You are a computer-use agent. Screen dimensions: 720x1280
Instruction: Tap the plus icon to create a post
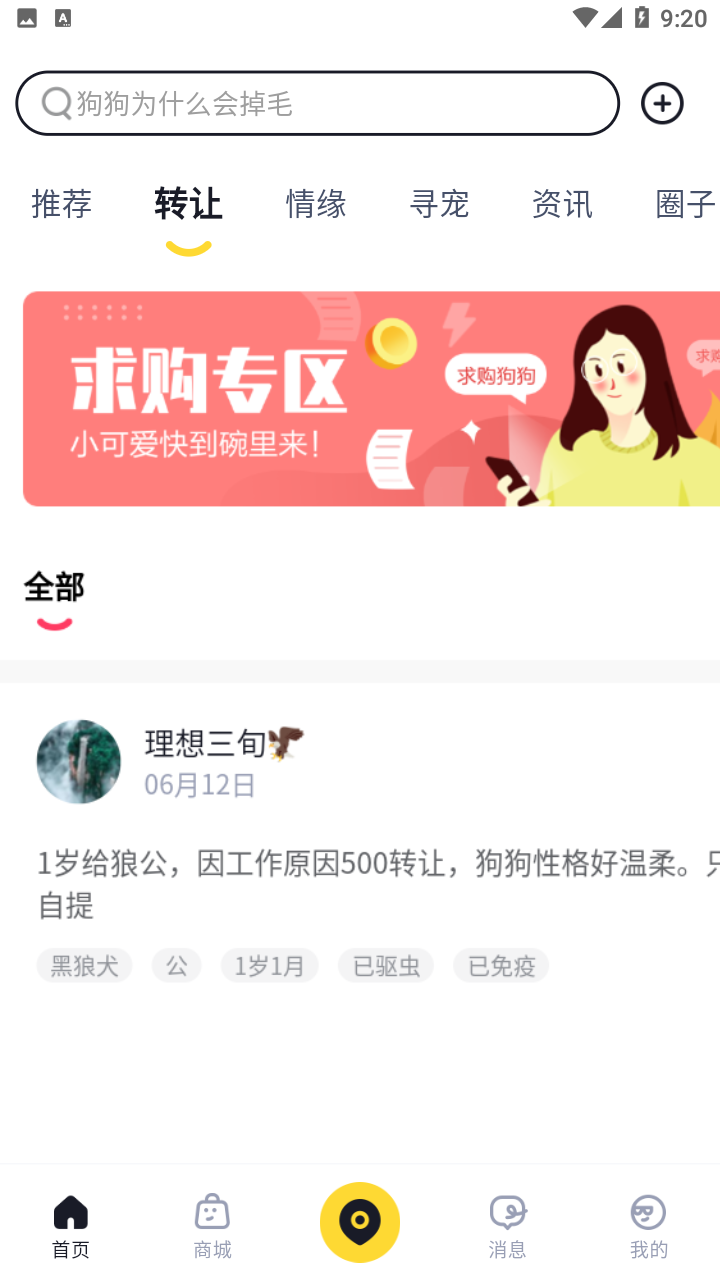pyautogui.click(x=662, y=104)
